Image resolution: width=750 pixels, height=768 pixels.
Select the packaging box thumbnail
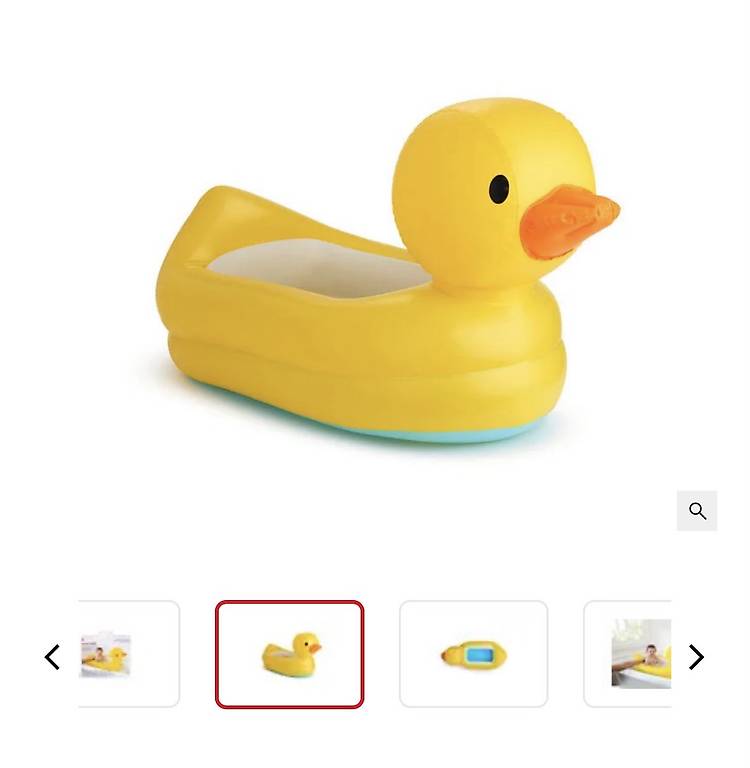point(129,654)
